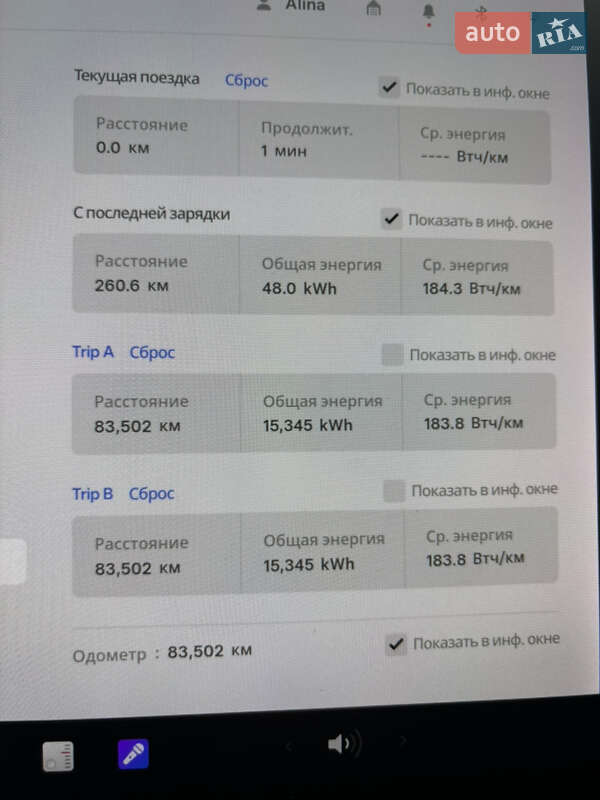The height and width of the screenshot is (800, 600).
Task: Enable info window display for Trip B
Action: tap(395, 490)
